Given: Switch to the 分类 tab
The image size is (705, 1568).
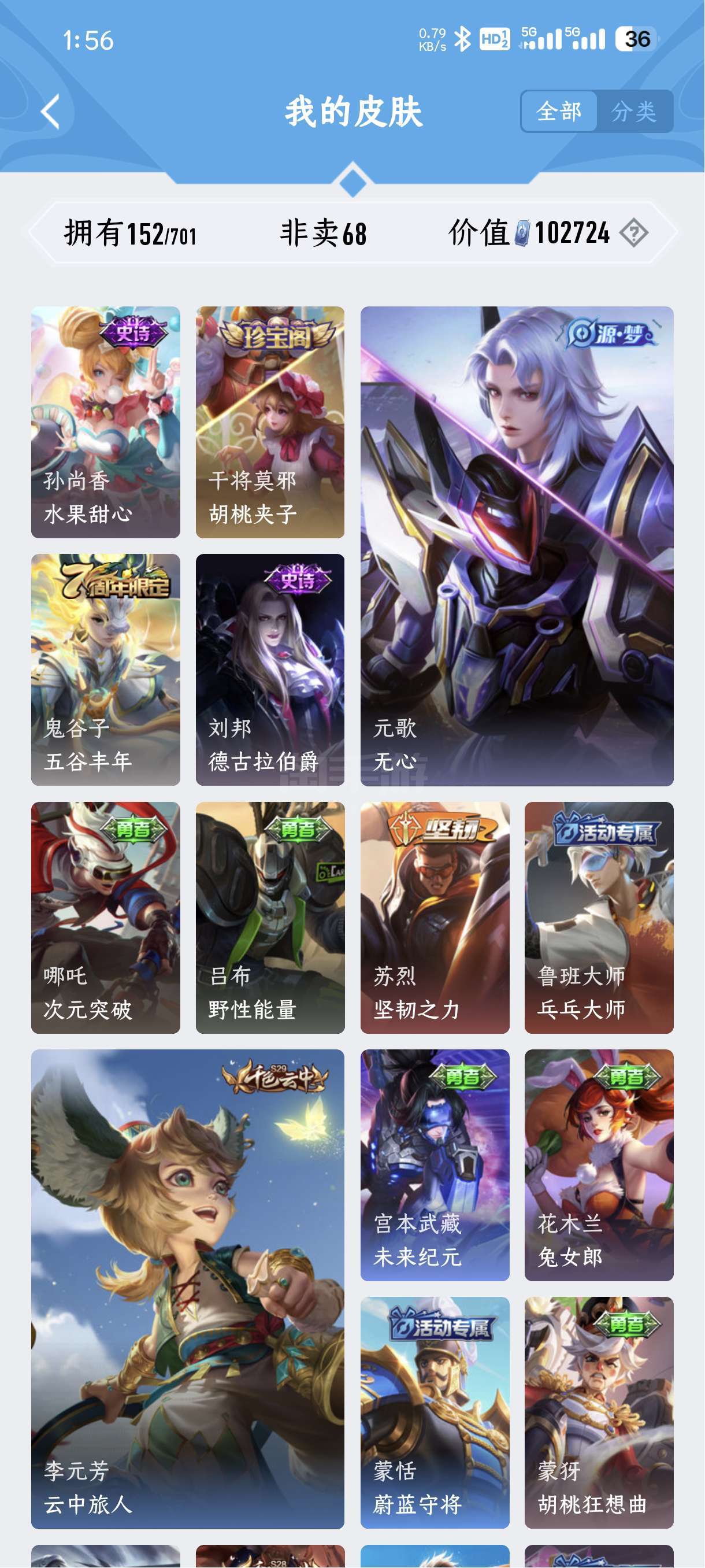Looking at the screenshot, I should tap(634, 112).
